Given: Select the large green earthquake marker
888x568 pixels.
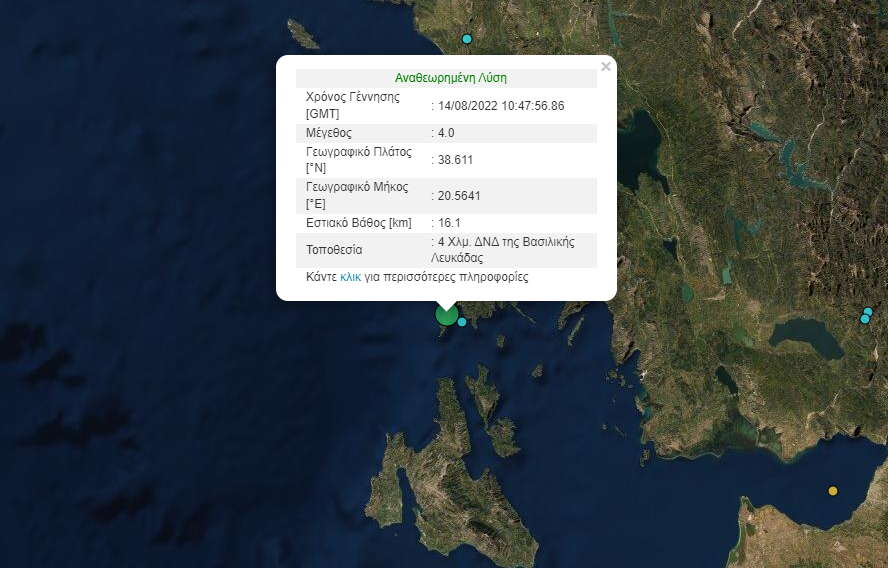Looking at the screenshot, I should (x=446, y=315).
